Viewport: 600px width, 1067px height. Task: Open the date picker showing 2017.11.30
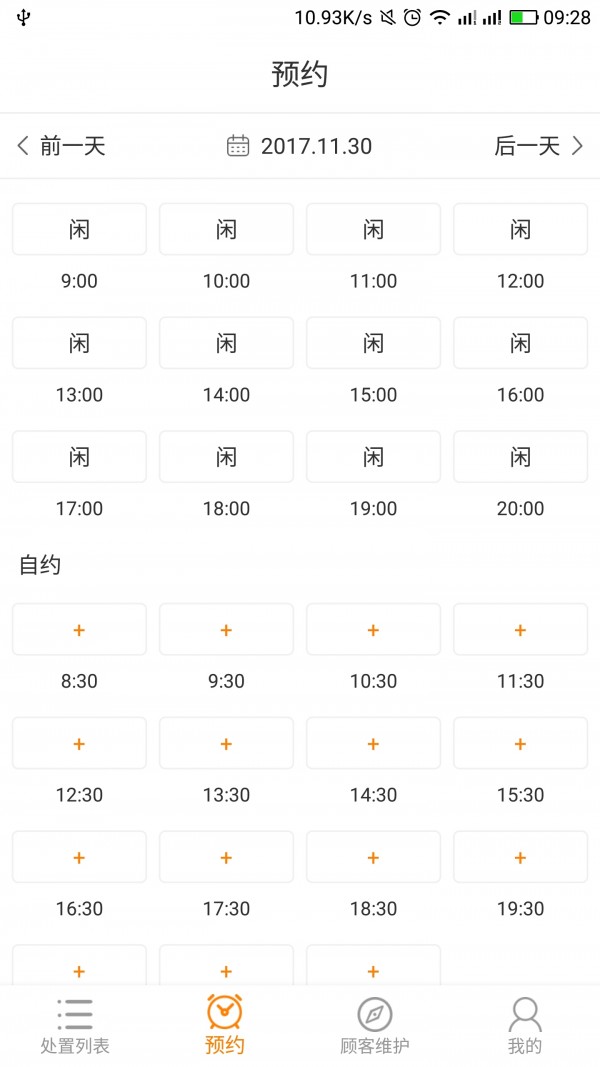(300, 146)
